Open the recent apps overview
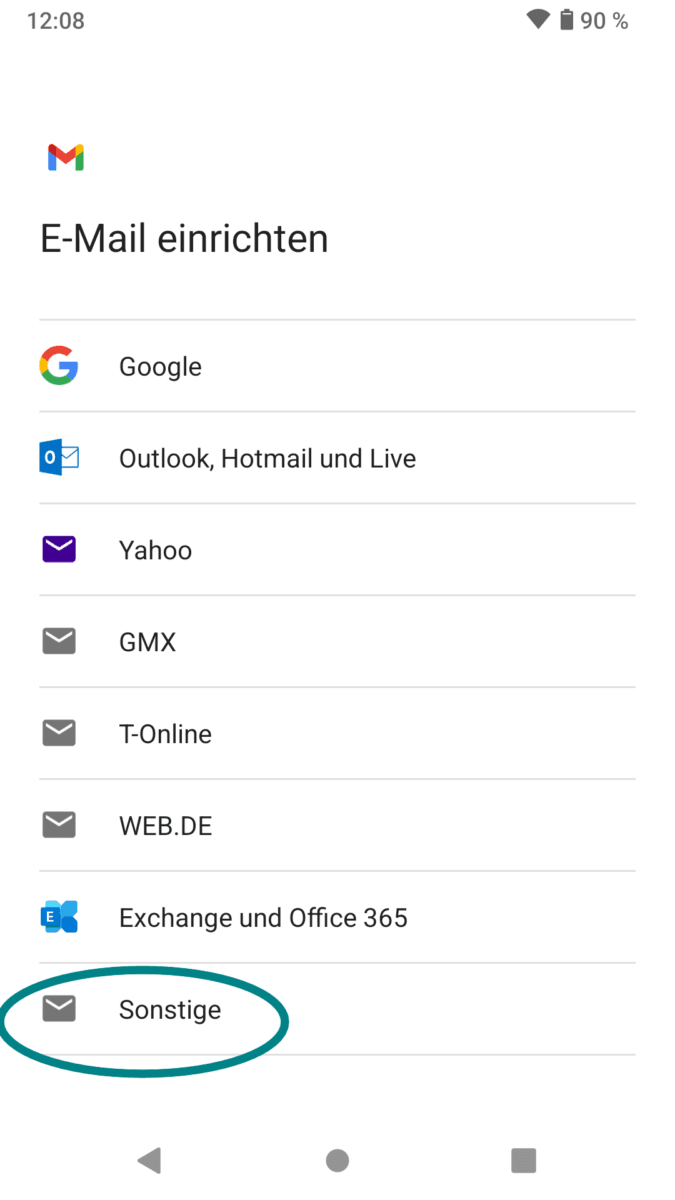 pyautogui.click(x=524, y=1160)
